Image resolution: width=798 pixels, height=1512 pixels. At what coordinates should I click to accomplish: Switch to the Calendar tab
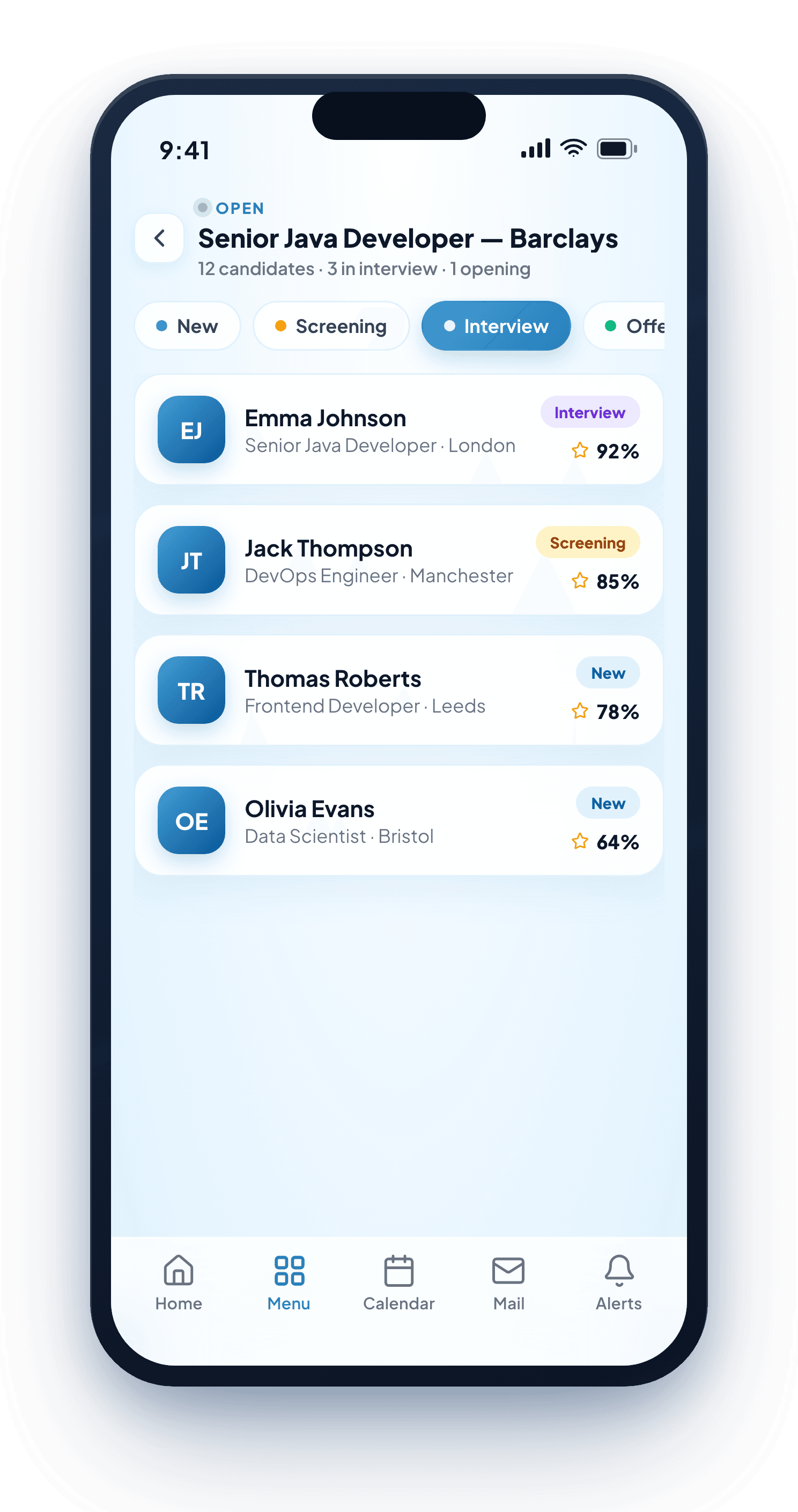398,1283
